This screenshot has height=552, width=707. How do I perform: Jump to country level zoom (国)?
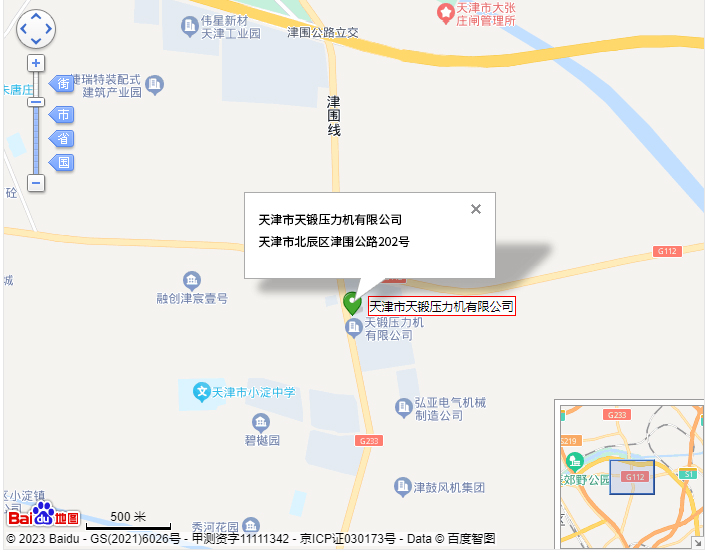[63, 162]
